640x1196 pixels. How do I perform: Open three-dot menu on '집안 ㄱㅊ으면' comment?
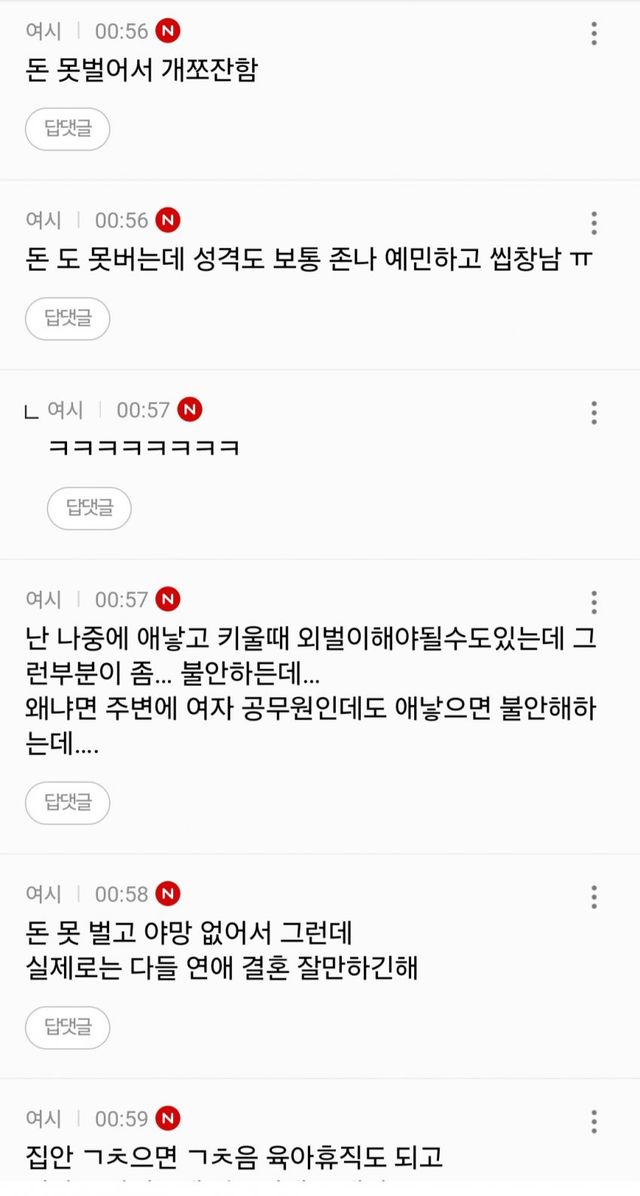point(594,1120)
